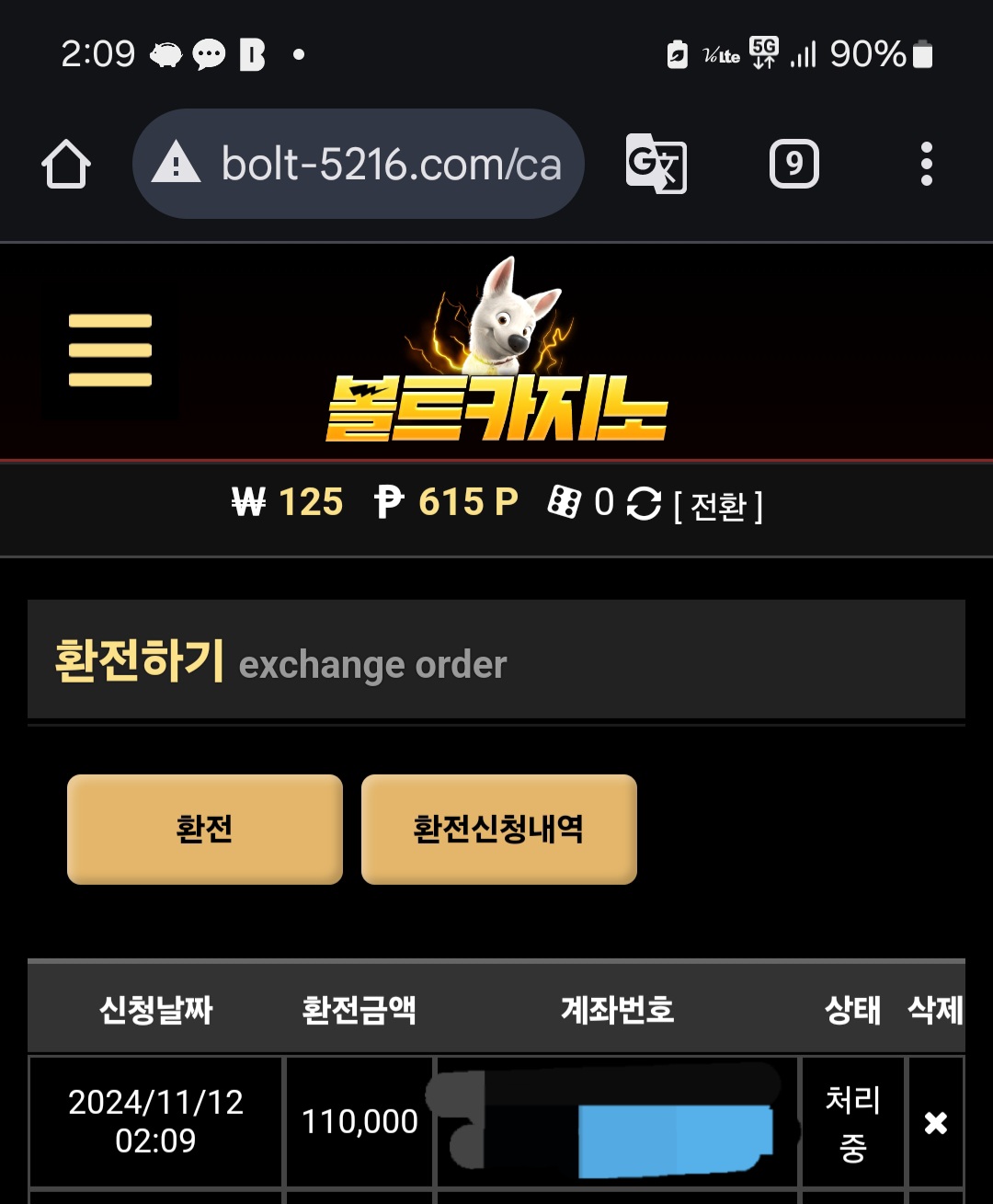Screen dimensions: 993x1204
Task: Refresh the balance with the reload icon
Action: coord(644,503)
